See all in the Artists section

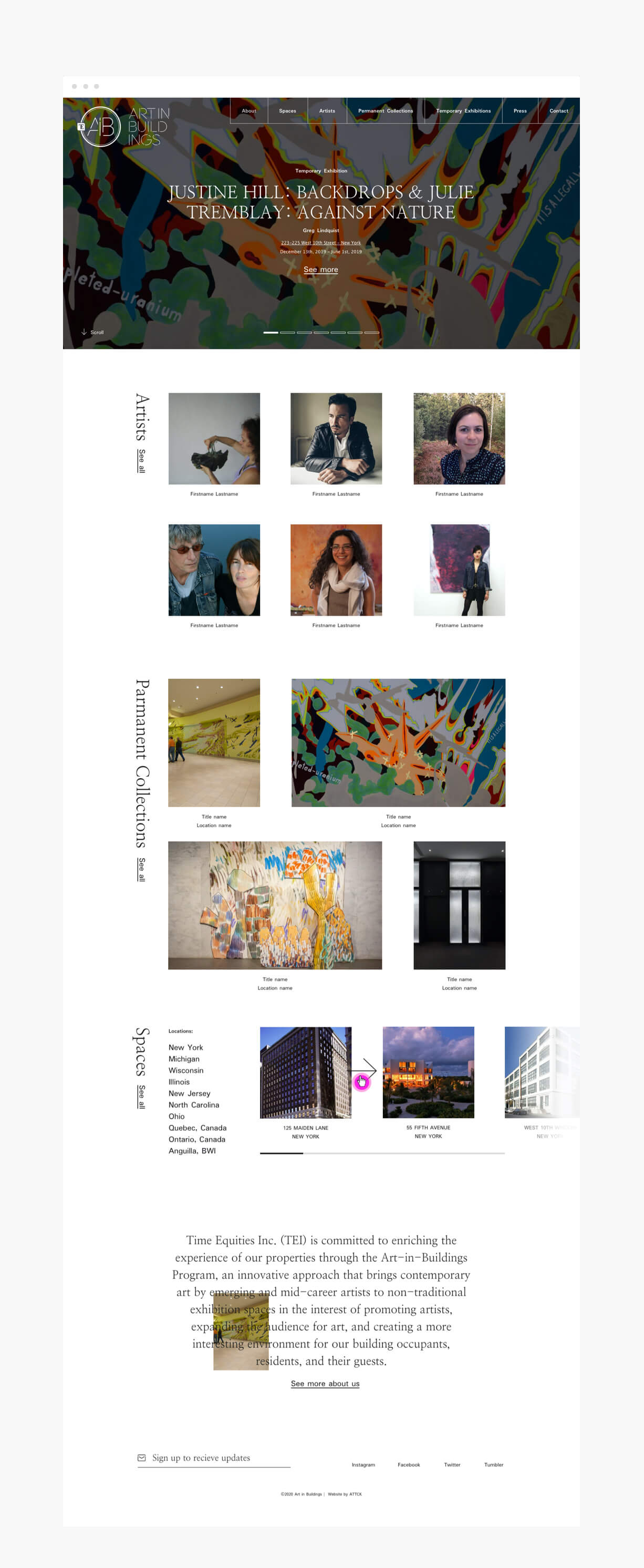[141, 461]
